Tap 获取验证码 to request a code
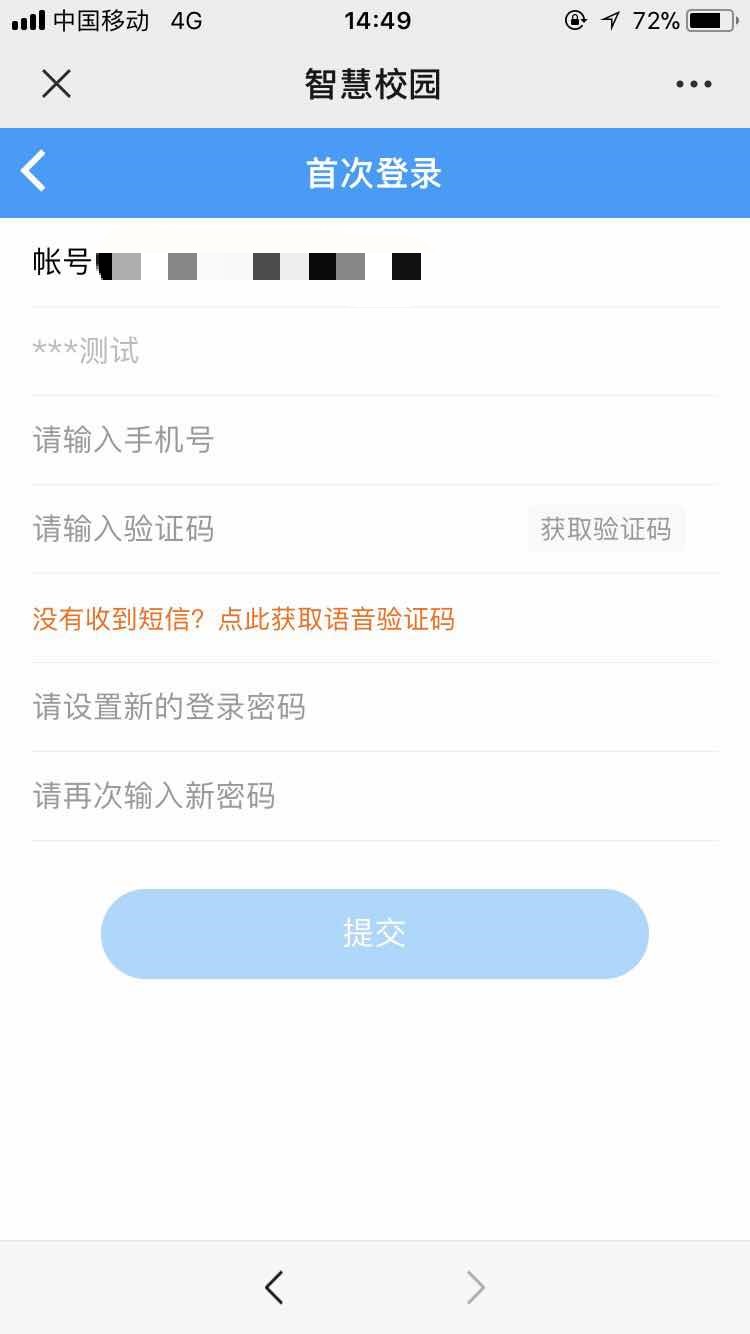Screen dimensions: 750x1334 click(606, 529)
